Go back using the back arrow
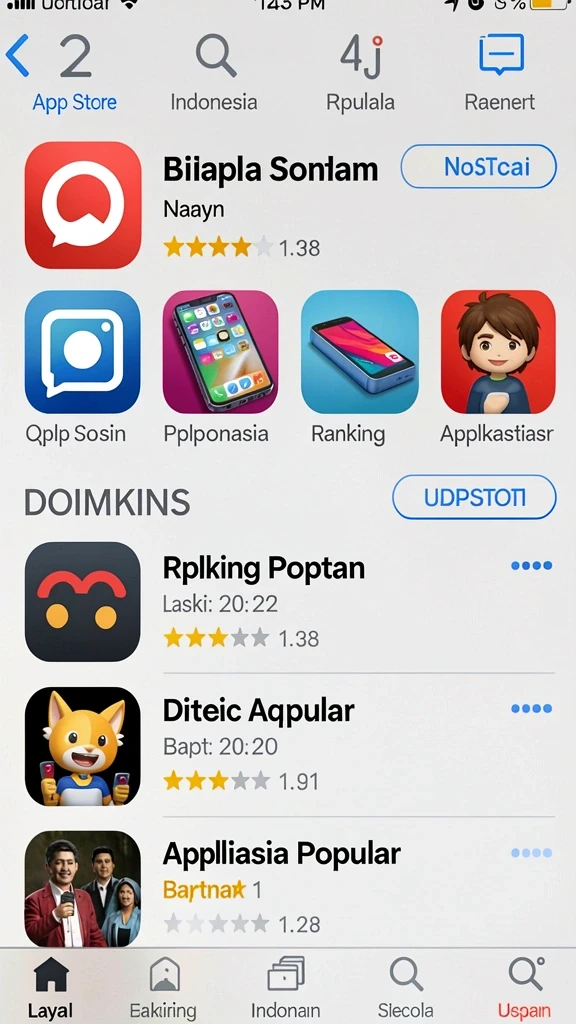The width and height of the screenshot is (576, 1024). click(18, 56)
